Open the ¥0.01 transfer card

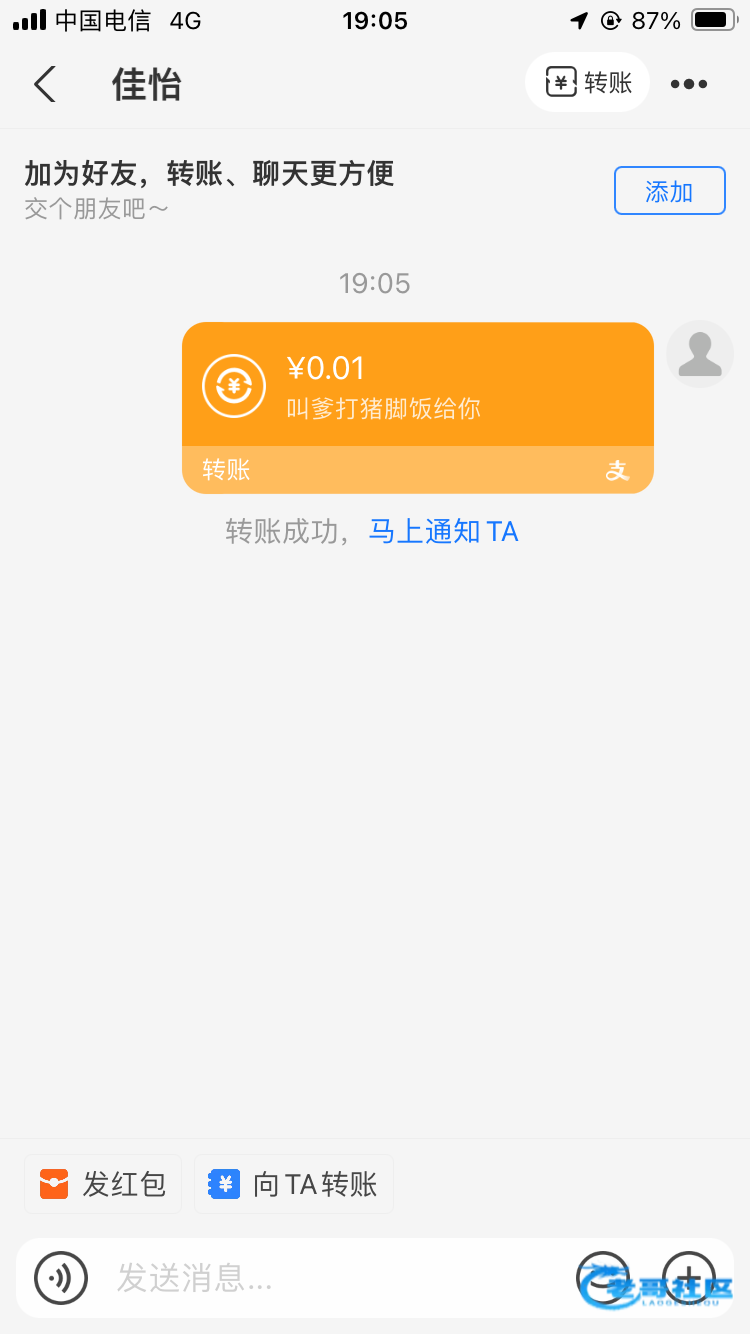click(418, 408)
